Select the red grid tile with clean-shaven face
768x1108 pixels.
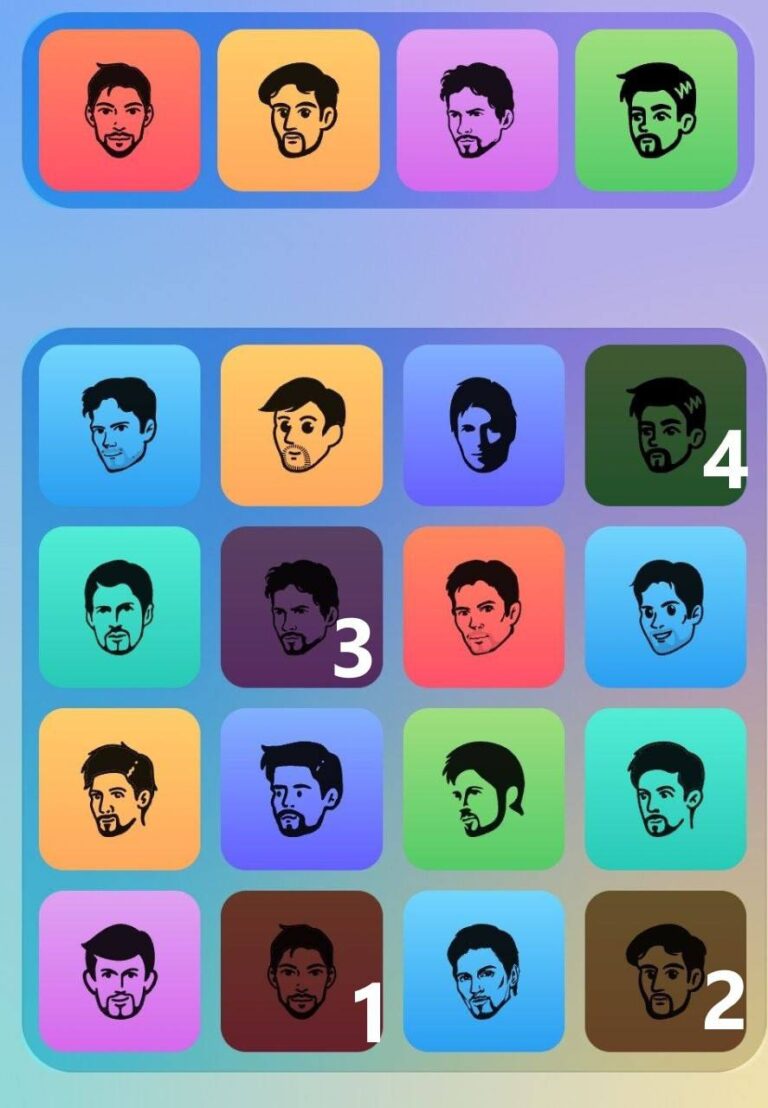point(483,607)
